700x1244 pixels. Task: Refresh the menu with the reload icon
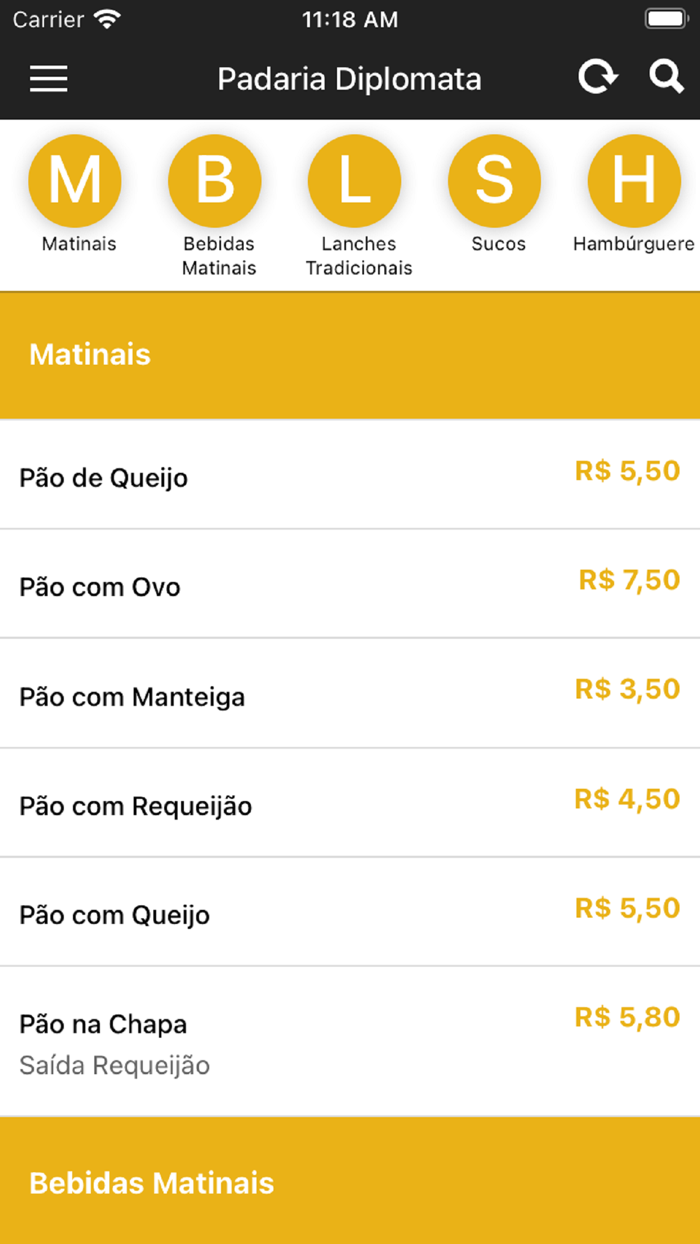click(598, 77)
